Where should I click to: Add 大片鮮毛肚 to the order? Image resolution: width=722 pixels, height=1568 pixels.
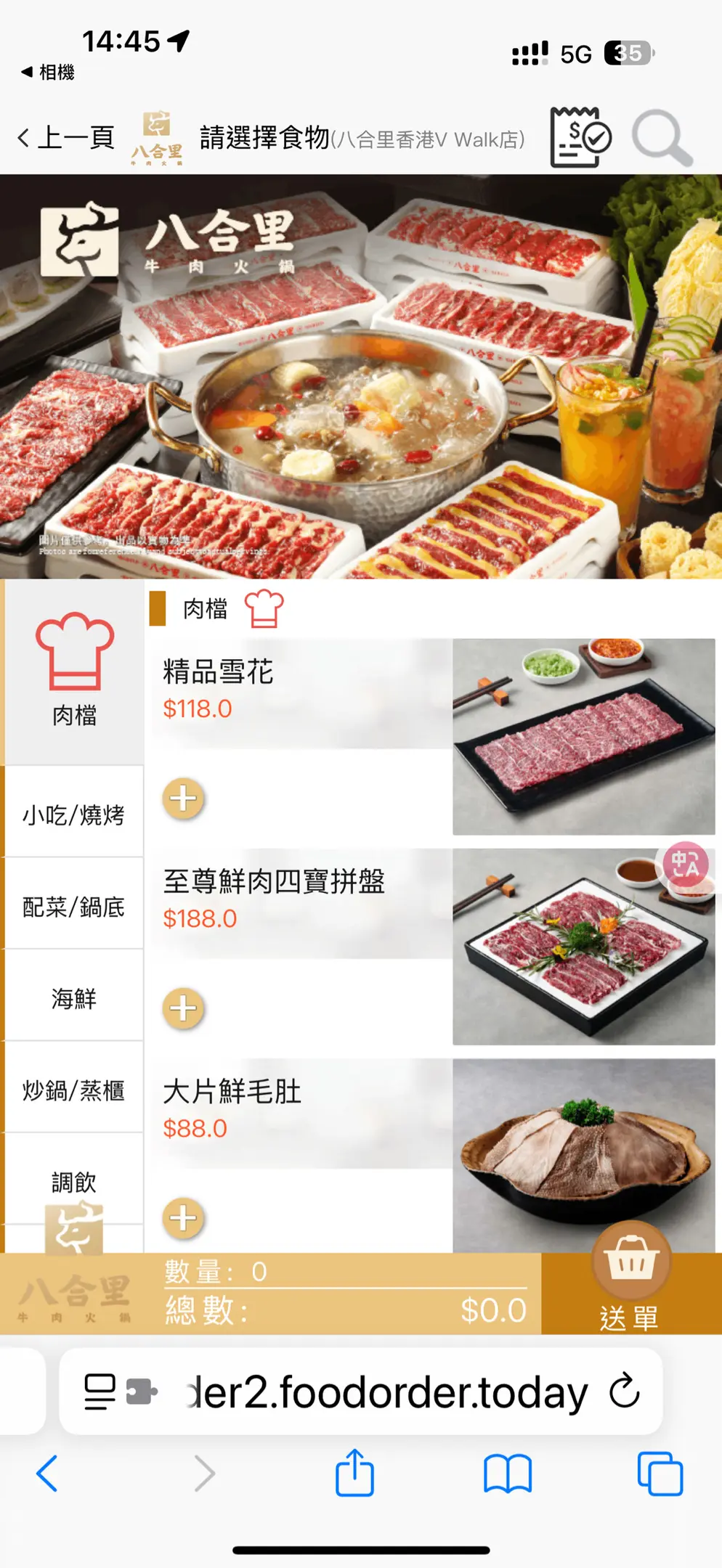(183, 1218)
